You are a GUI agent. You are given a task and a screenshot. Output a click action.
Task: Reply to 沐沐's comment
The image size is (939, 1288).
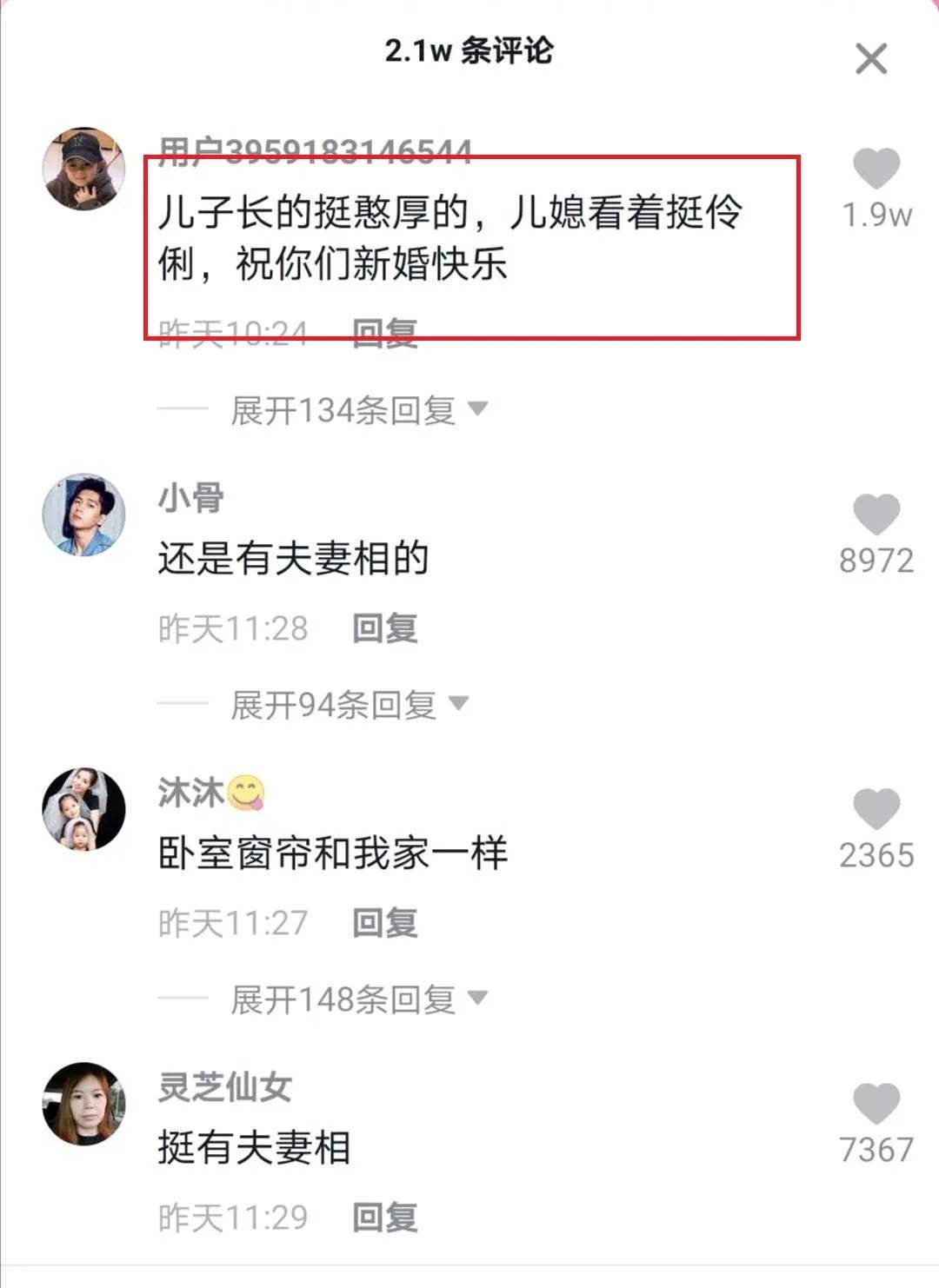point(385,923)
